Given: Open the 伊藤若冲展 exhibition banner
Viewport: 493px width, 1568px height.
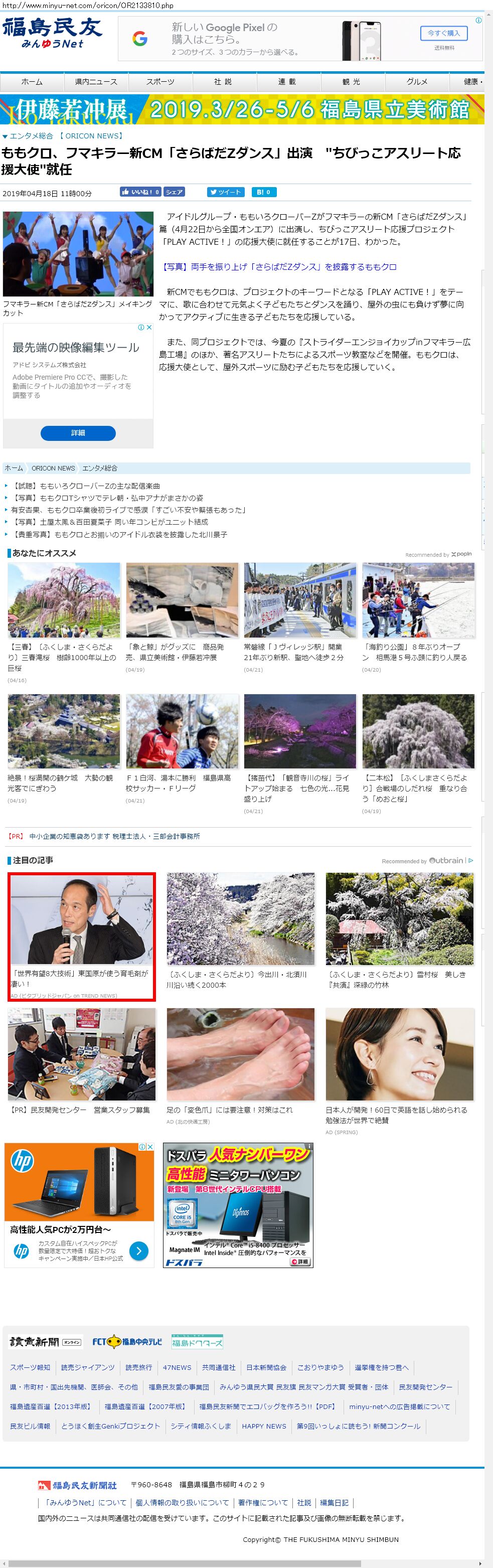Looking at the screenshot, I should click(242, 109).
